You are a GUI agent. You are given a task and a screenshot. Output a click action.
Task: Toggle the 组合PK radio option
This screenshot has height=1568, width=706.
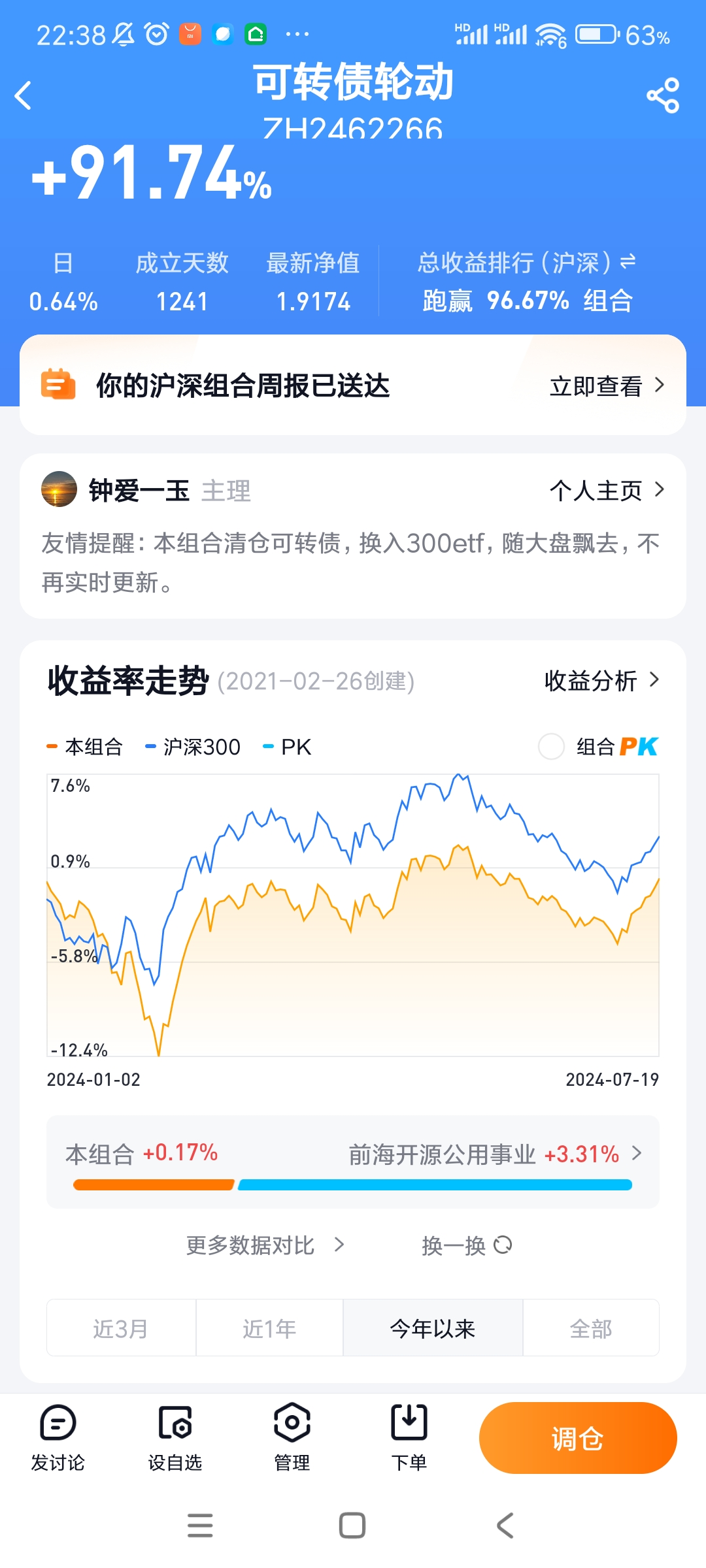tap(551, 746)
